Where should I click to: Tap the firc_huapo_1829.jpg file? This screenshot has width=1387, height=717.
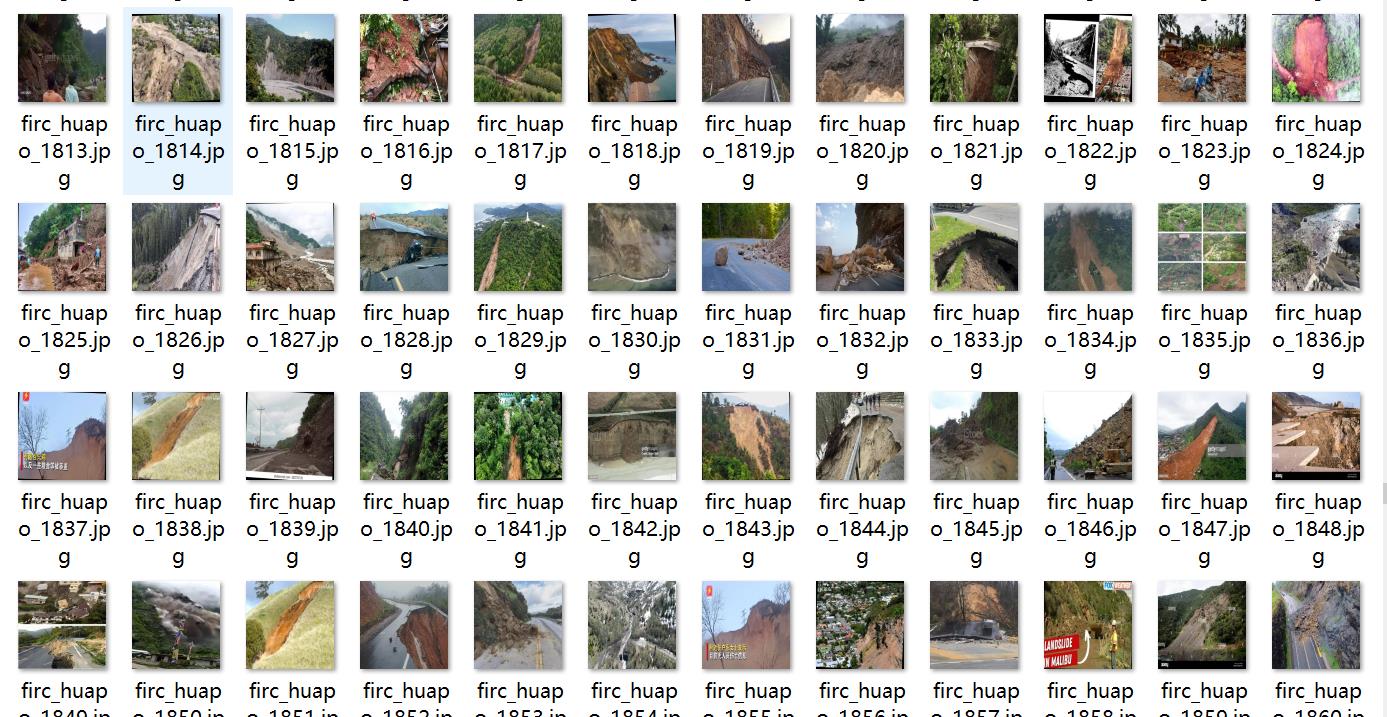tap(518, 247)
